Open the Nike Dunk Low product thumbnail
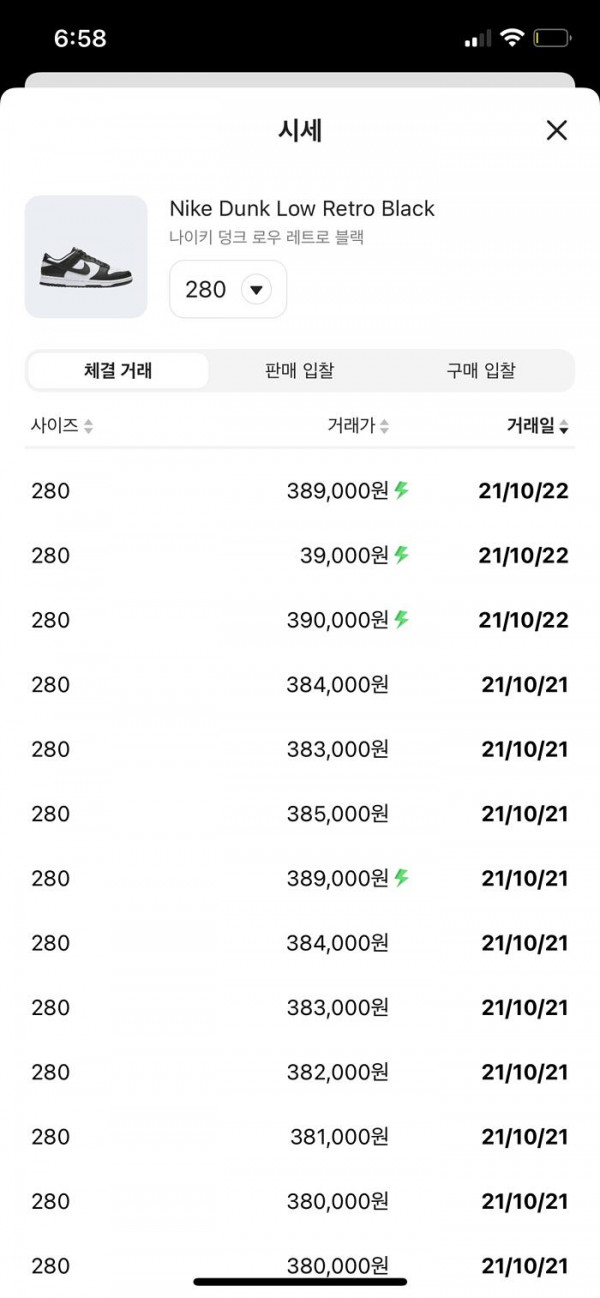Image resolution: width=600 pixels, height=1298 pixels. 86,257
